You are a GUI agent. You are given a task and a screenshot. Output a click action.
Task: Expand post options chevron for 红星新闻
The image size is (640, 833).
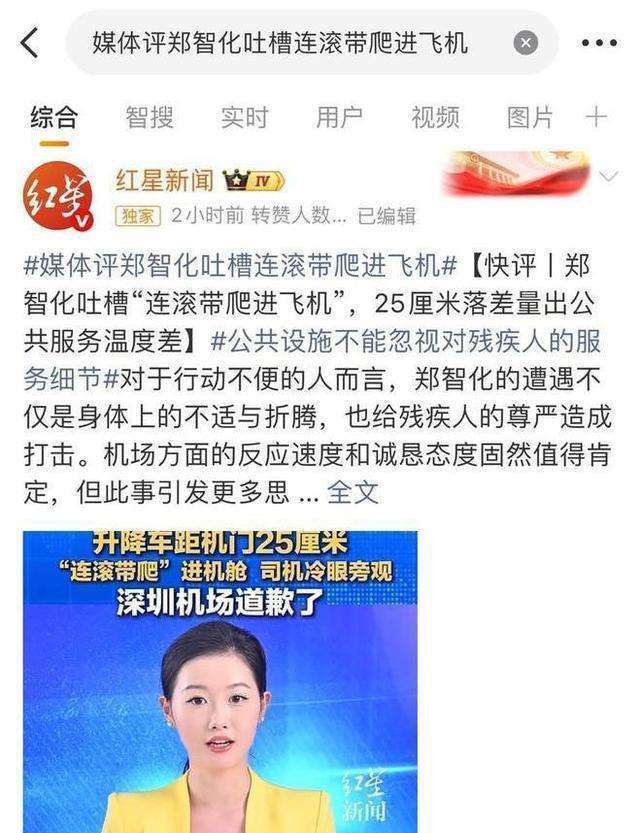click(x=609, y=176)
